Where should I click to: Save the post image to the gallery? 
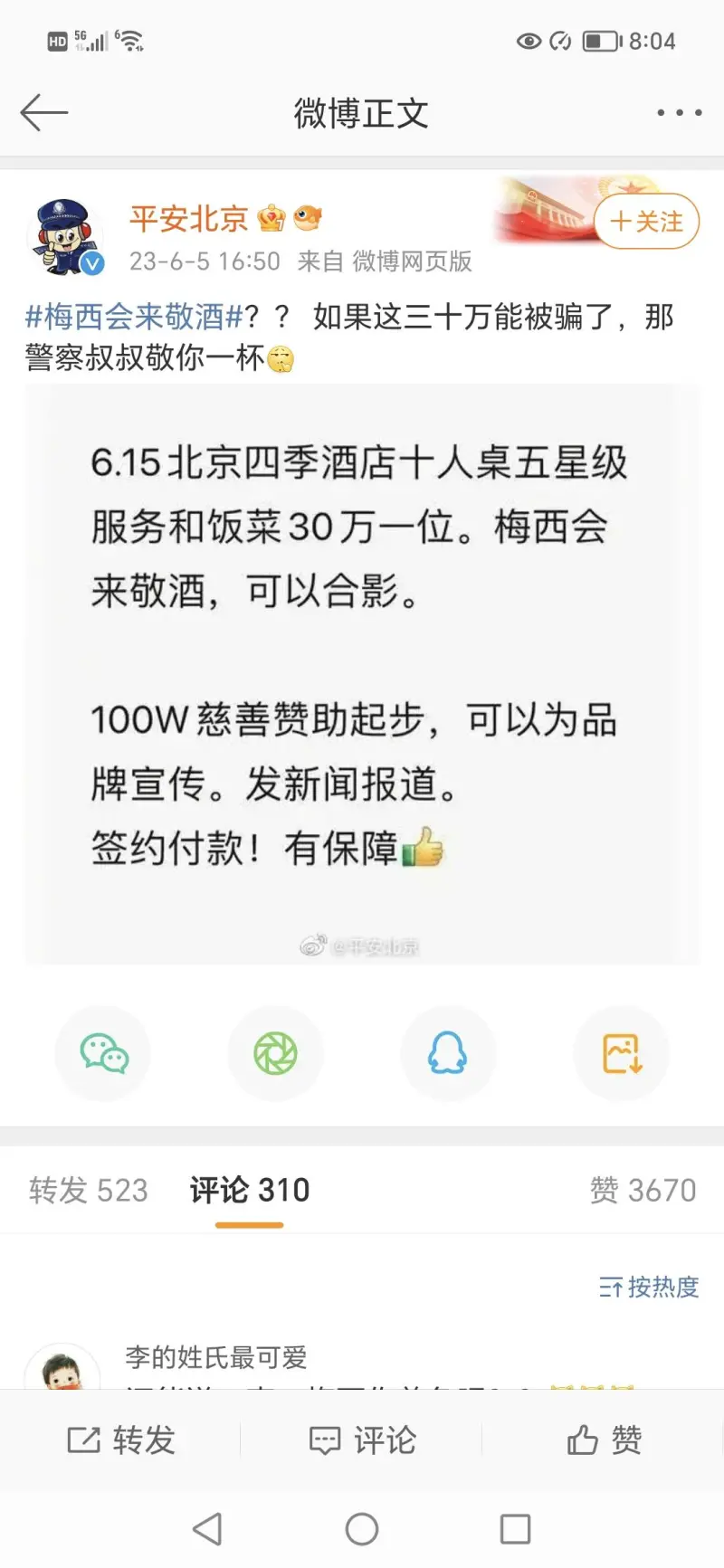click(x=622, y=1054)
